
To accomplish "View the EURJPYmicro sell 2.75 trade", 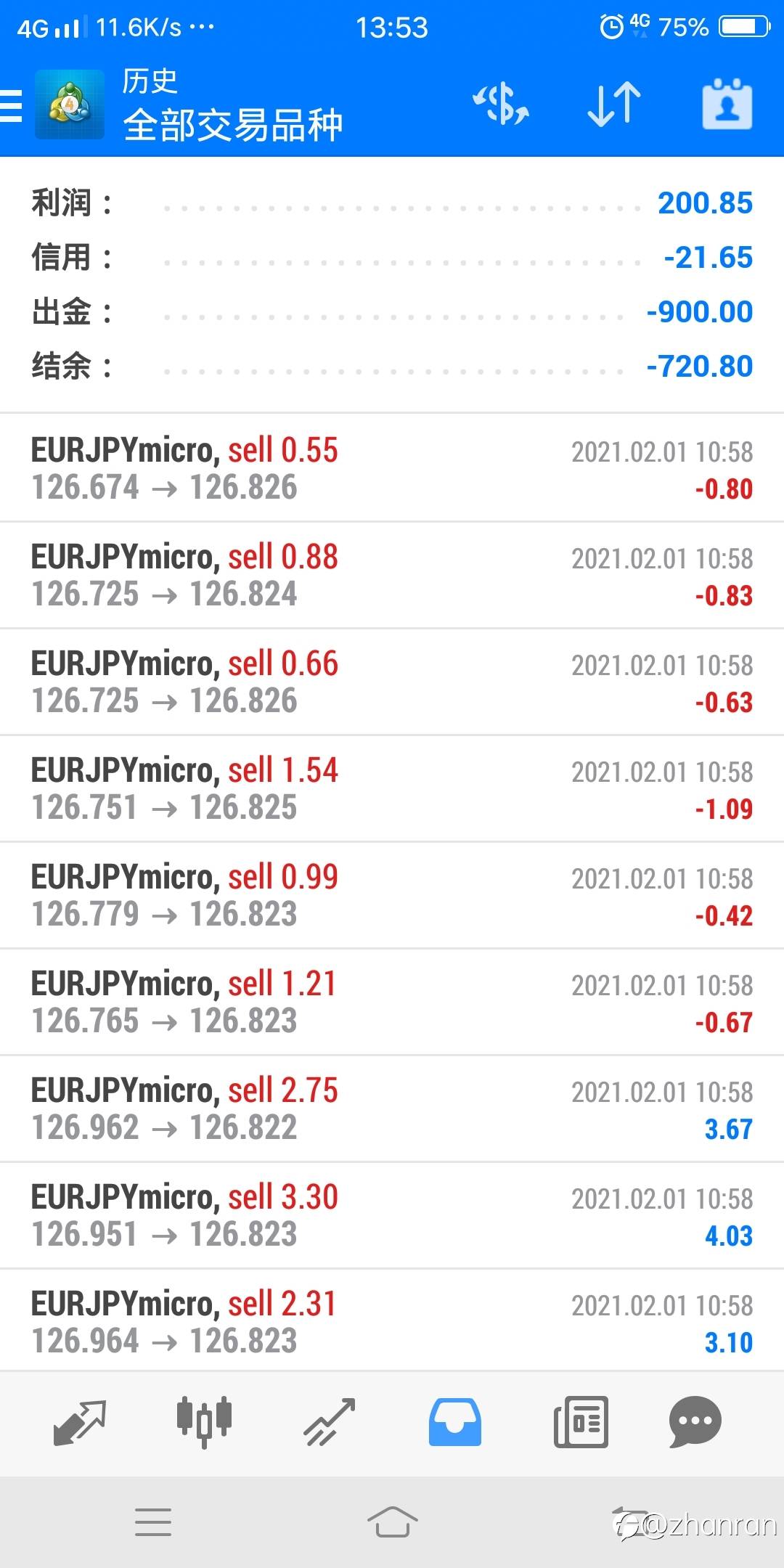I will 392,1108.
